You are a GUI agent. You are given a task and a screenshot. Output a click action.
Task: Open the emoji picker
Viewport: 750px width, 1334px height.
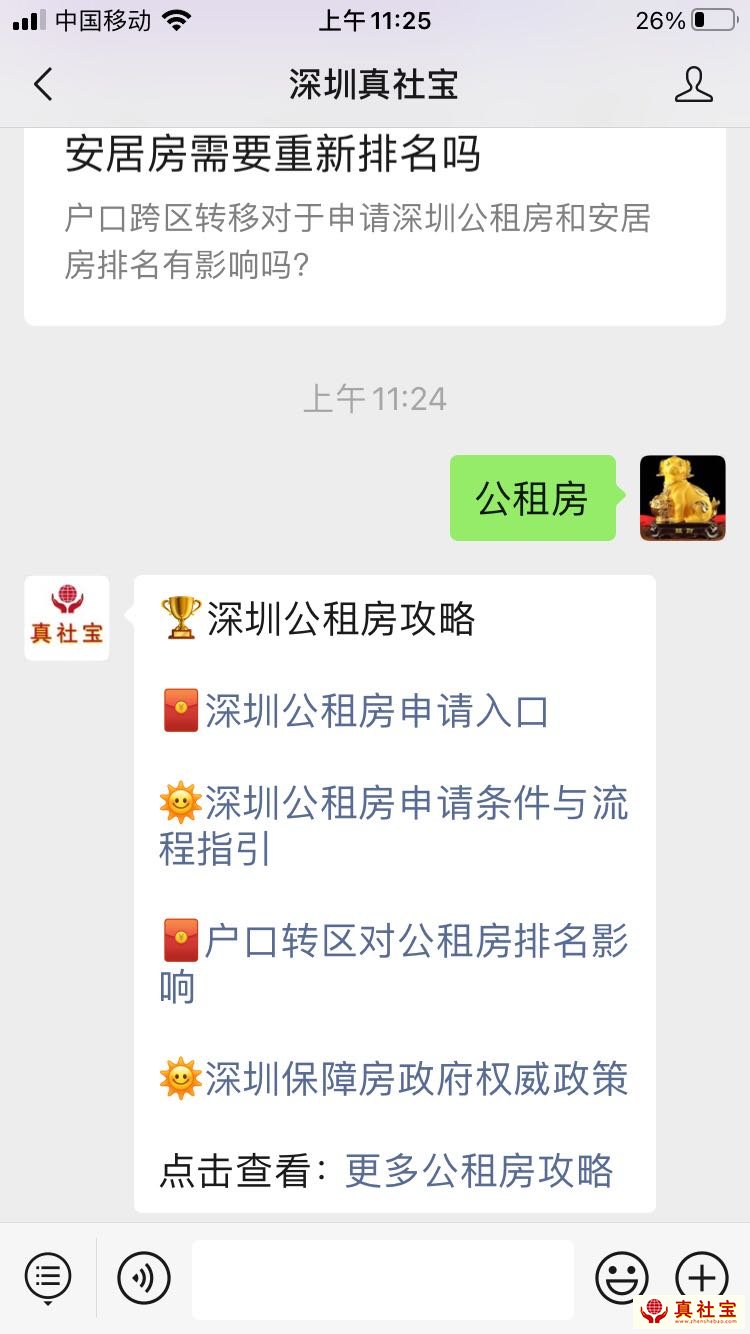click(621, 1277)
